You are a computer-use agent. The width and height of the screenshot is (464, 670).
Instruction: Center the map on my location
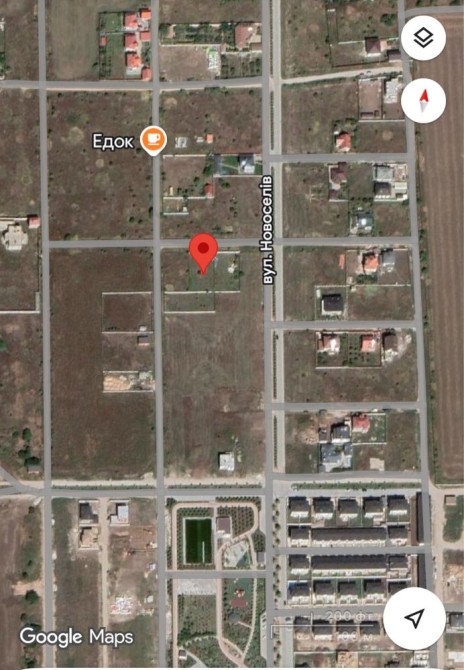point(414,618)
